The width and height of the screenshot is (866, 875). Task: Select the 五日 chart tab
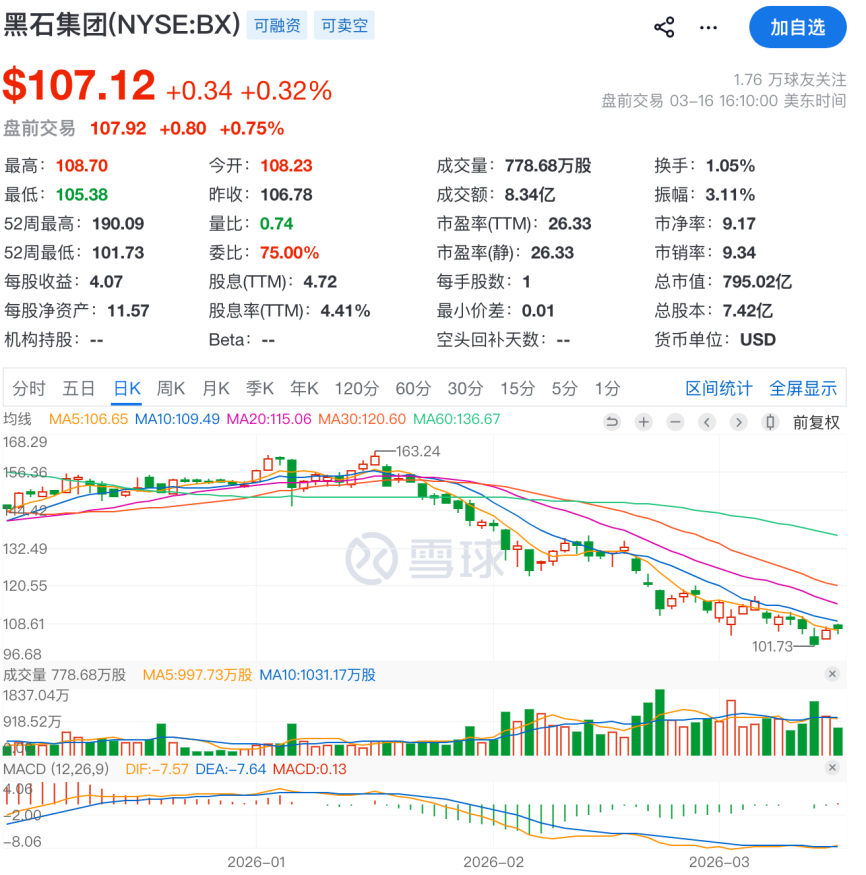coord(79,389)
